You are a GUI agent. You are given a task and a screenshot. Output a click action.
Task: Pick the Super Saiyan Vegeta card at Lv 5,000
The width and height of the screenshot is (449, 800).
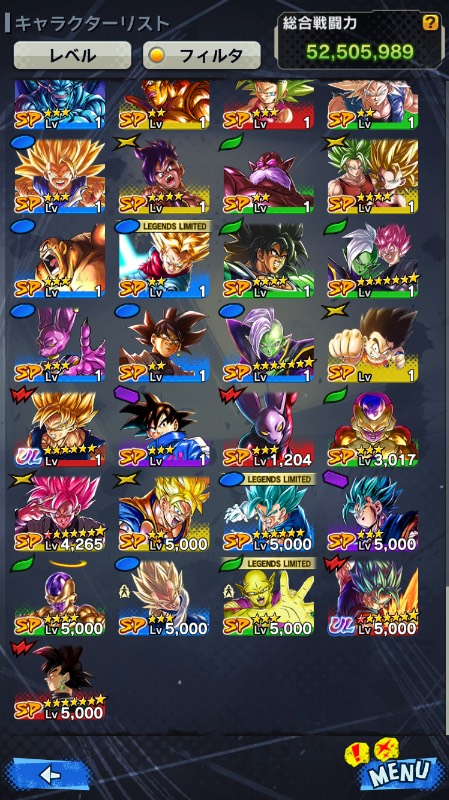pos(164,597)
